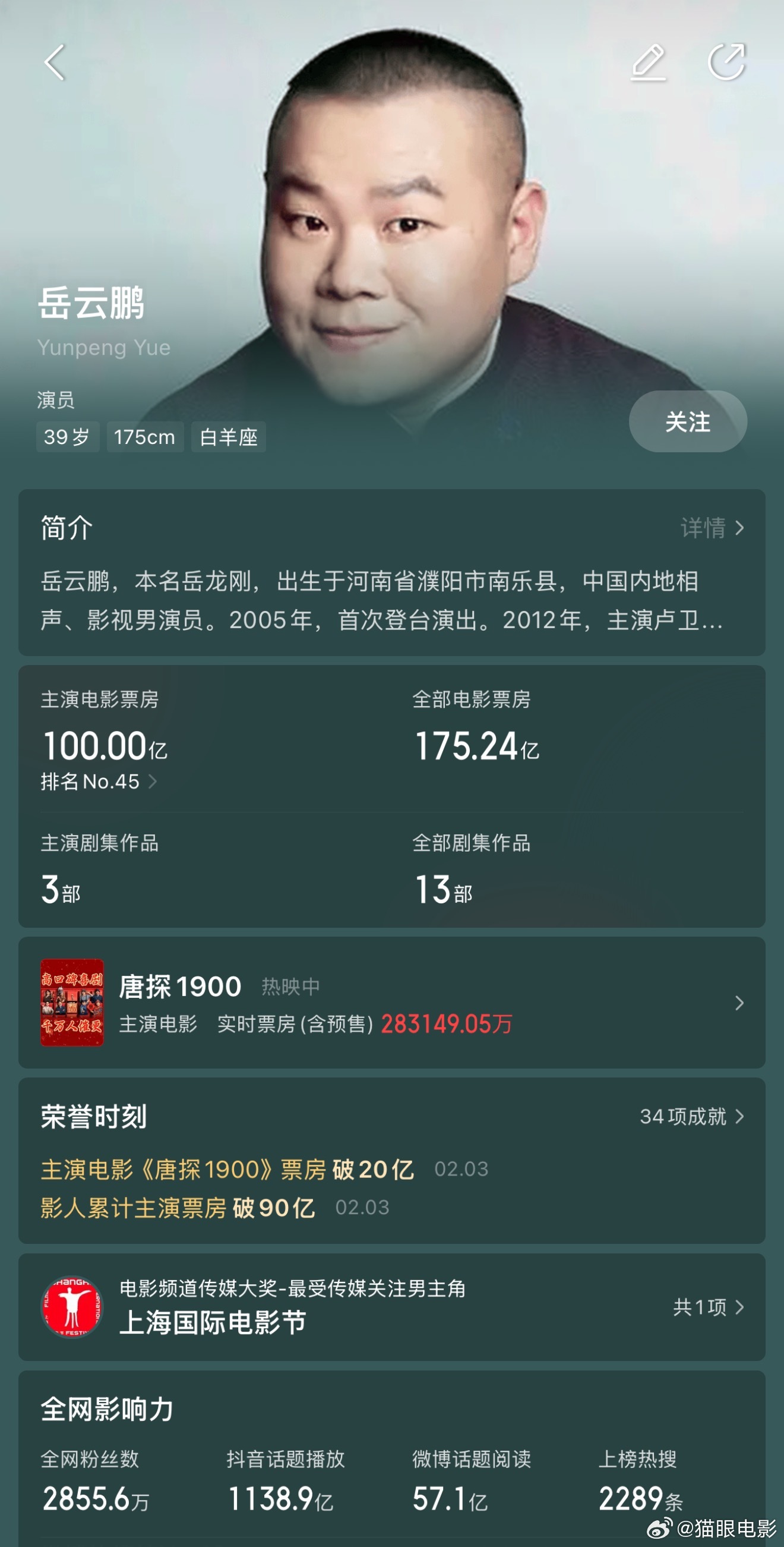
Task: Open the 上海国际电影节 award row
Action: (x=391, y=1307)
